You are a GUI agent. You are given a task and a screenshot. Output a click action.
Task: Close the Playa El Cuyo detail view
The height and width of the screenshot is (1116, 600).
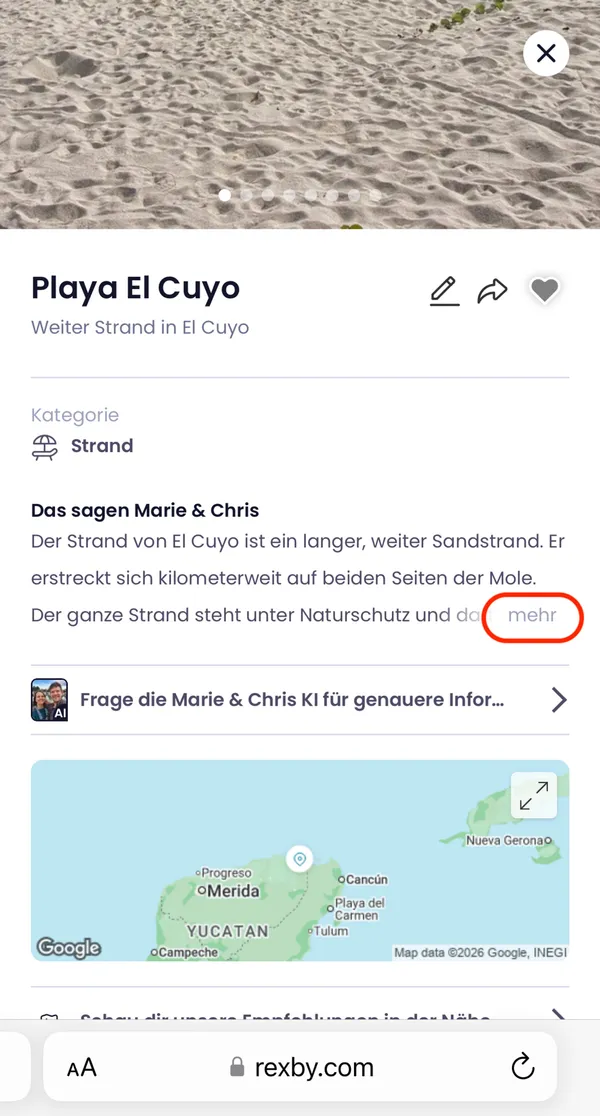click(x=546, y=53)
